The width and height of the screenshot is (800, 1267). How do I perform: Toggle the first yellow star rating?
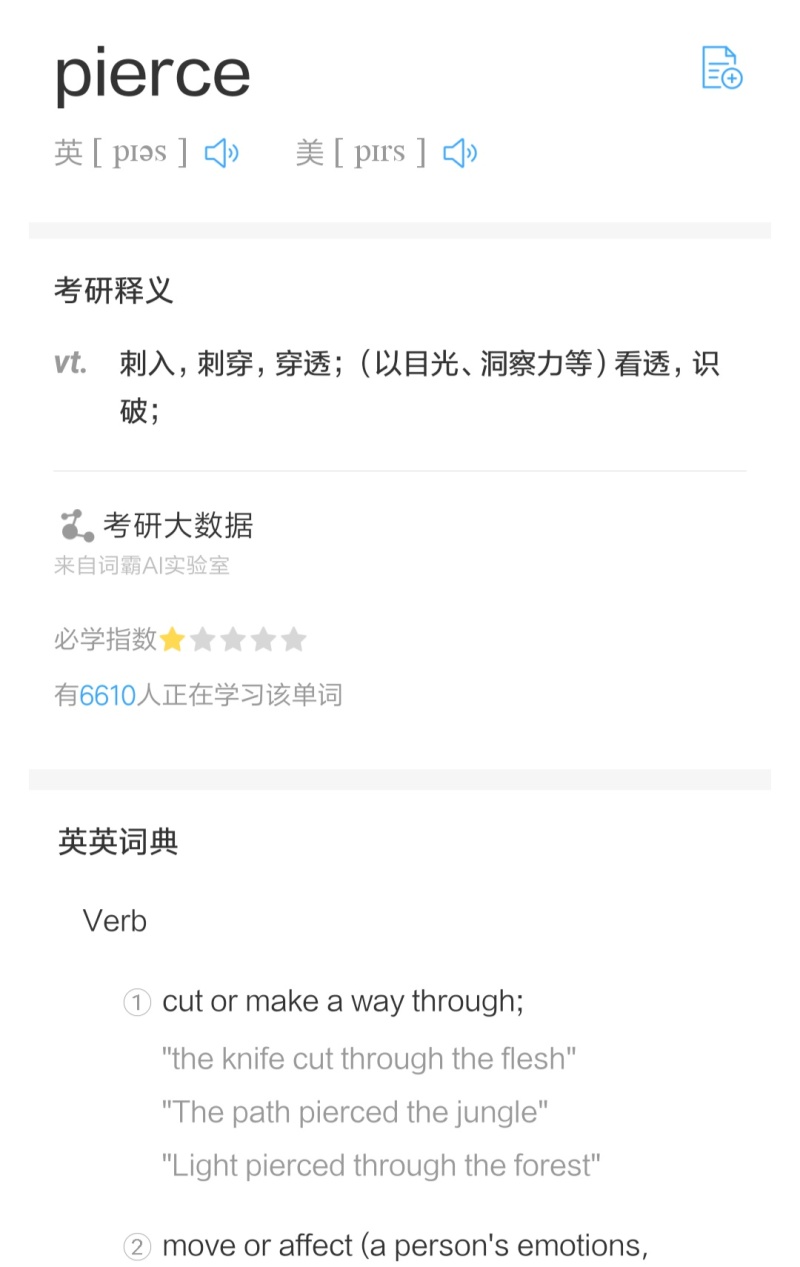coord(172,638)
